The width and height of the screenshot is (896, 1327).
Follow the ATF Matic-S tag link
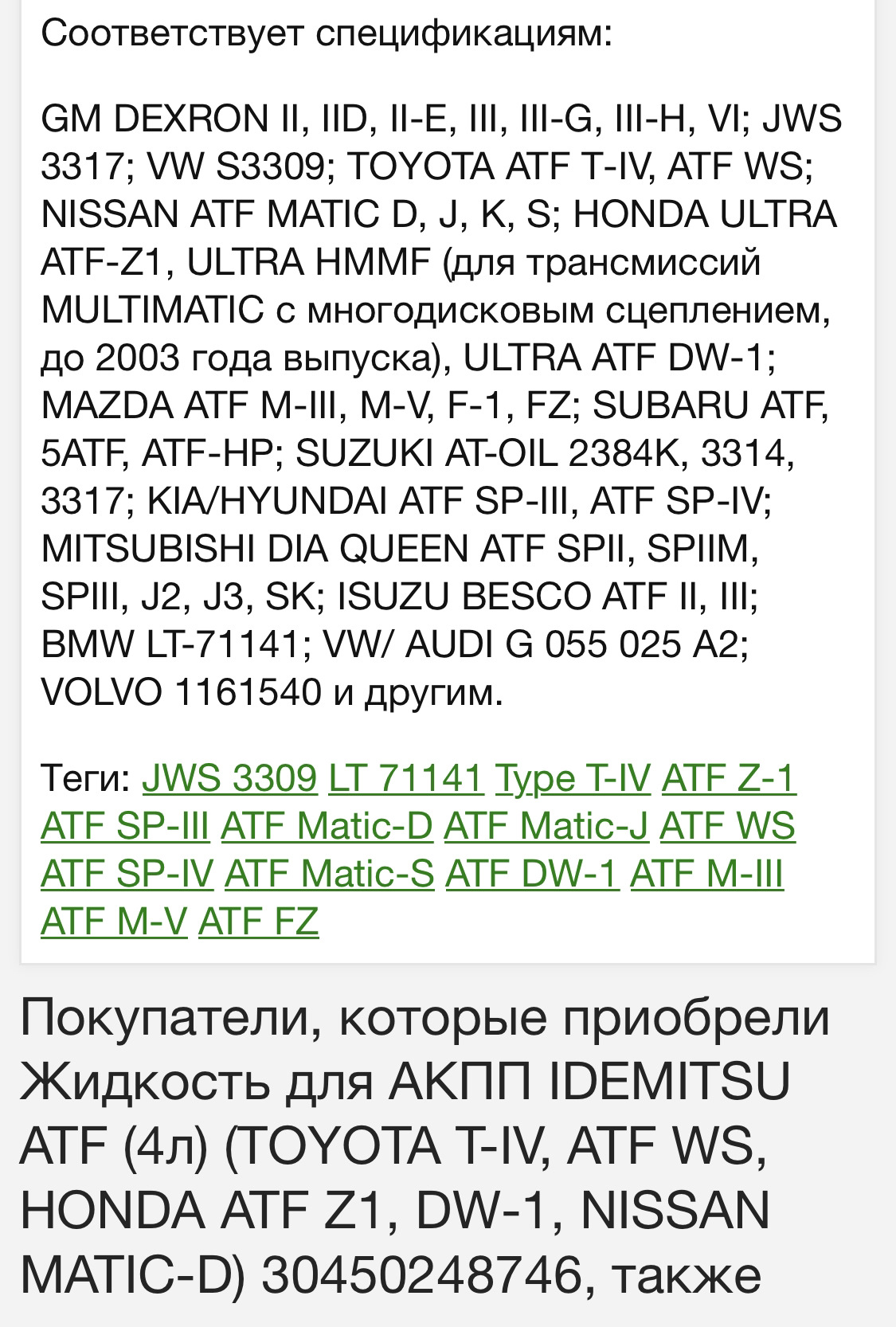pos(330,874)
